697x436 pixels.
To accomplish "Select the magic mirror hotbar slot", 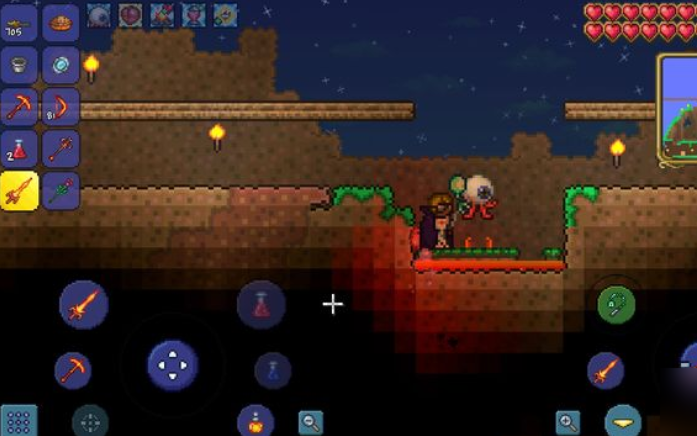I will (61, 65).
